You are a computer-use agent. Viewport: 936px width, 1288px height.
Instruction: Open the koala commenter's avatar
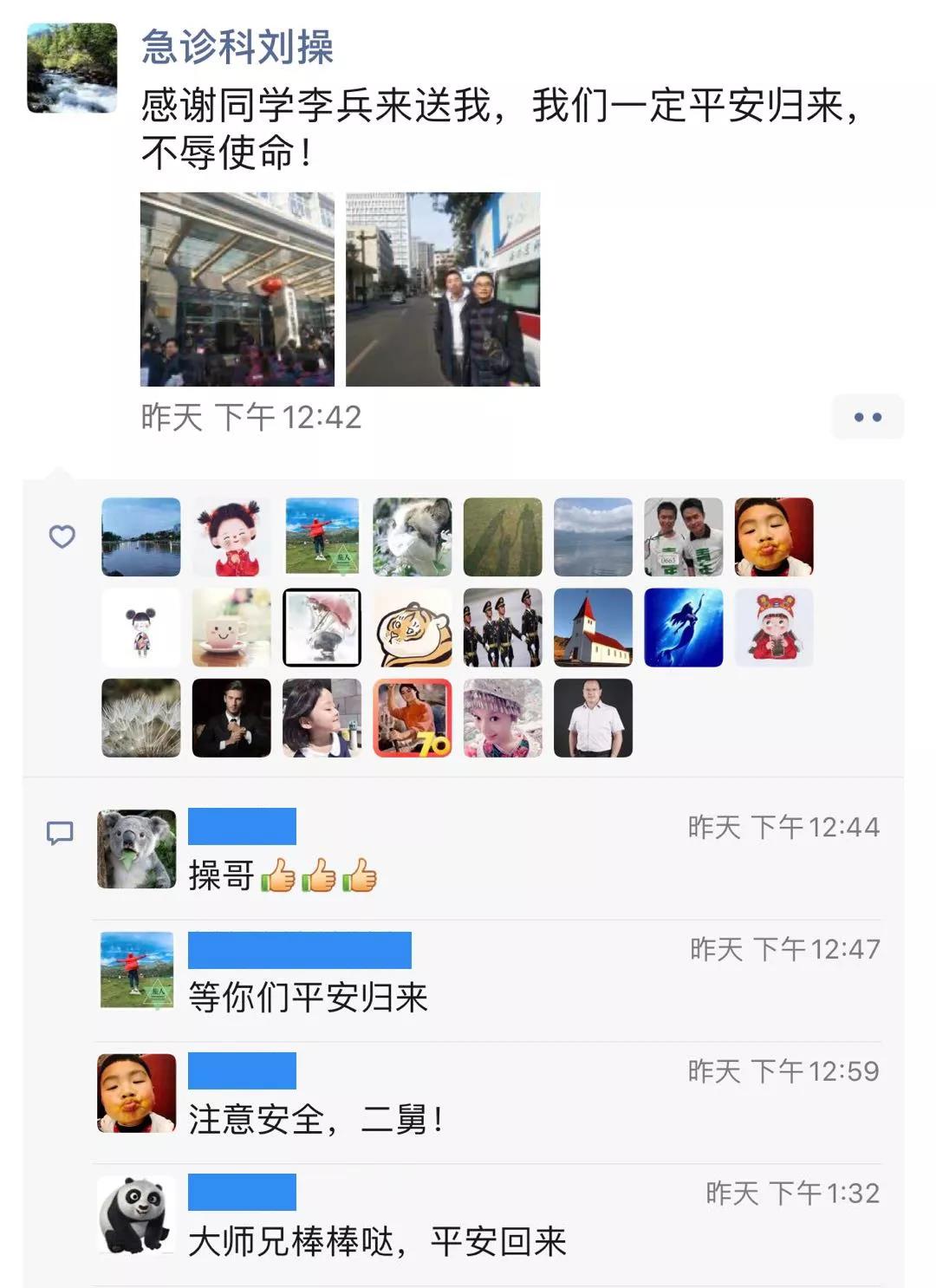click(136, 849)
